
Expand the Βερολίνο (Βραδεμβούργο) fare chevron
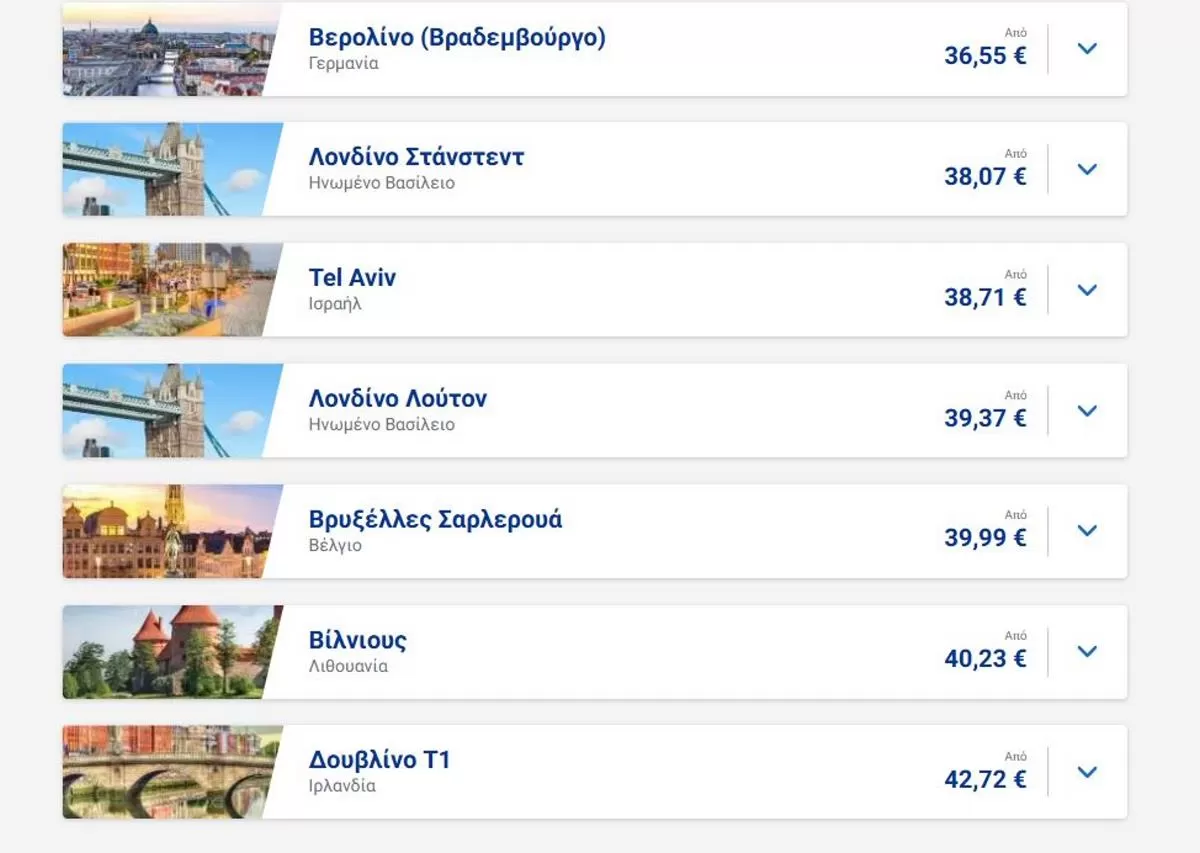point(1087,49)
